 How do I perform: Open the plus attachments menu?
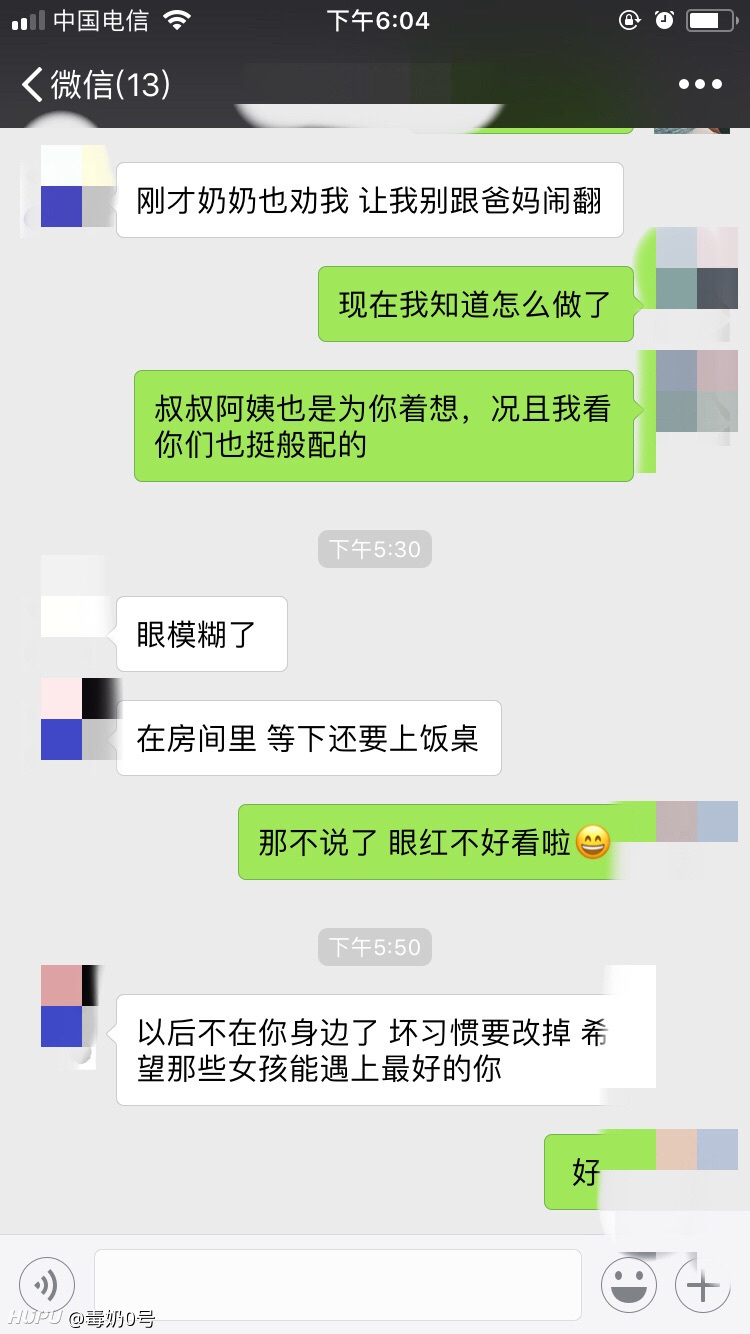pyautogui.click(x=703, y=1284)
